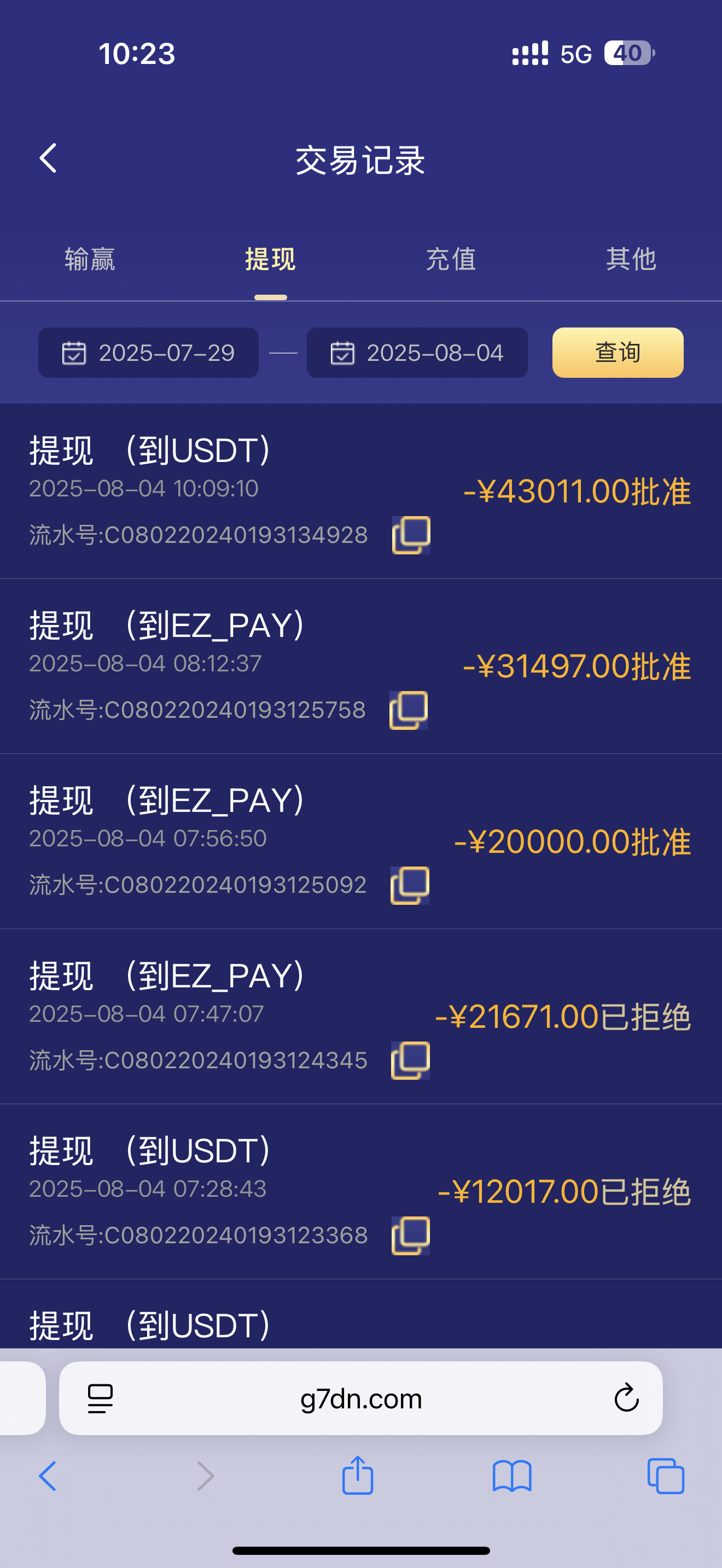This screenshot has height=1568, width=722.
Task: Select the 提现 tab
Action: coord(270,259)
